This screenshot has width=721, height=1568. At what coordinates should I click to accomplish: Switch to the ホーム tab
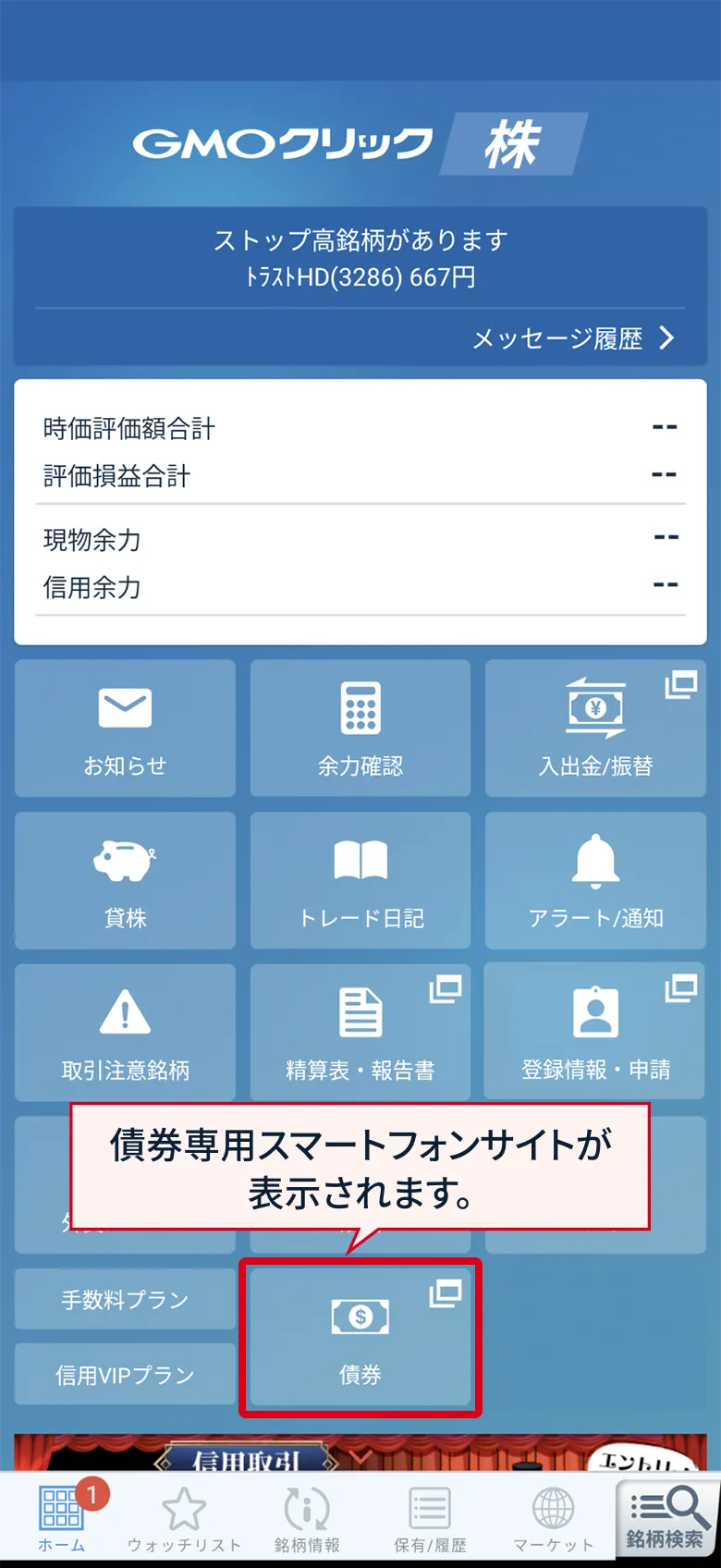pyautogui.click(x=62, y=1518)
